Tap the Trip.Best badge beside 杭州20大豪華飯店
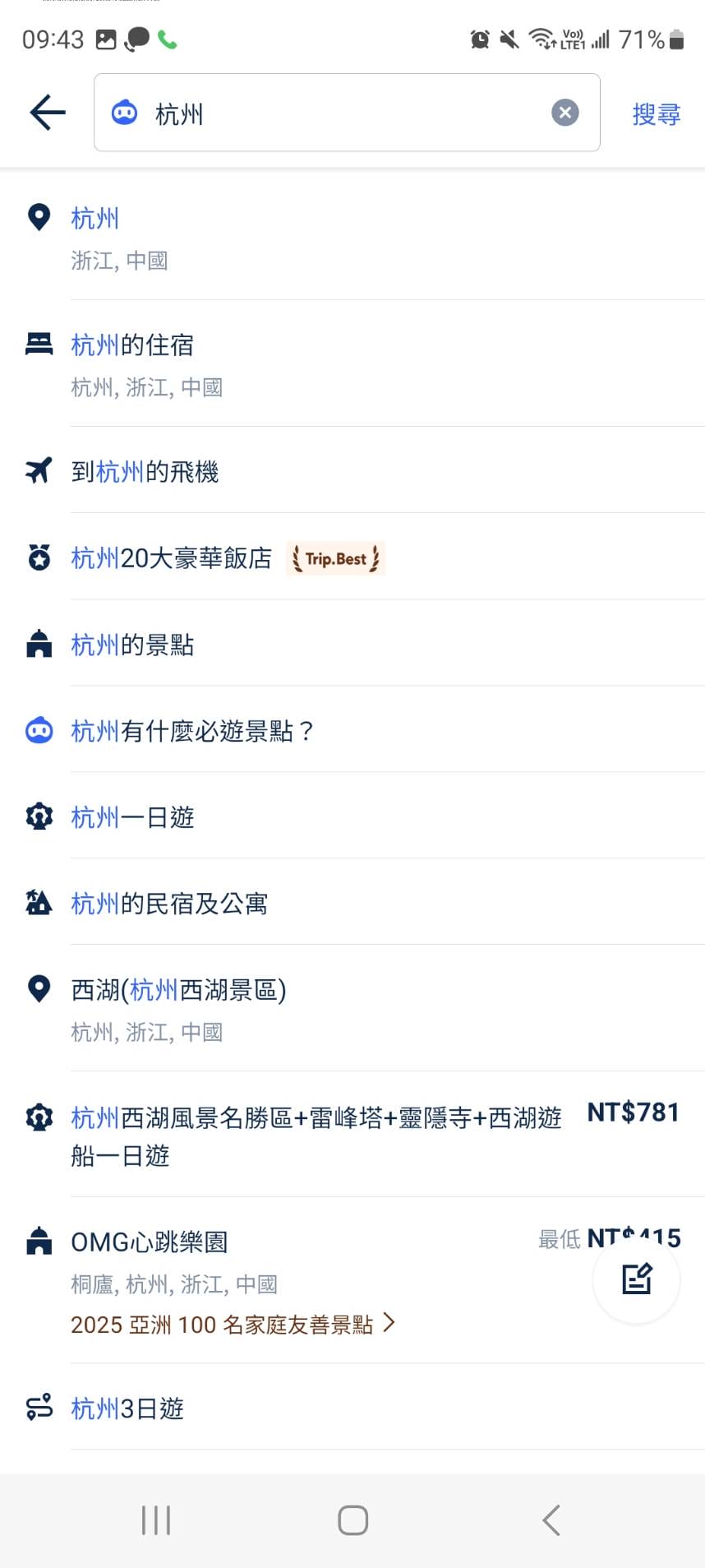 335,558
